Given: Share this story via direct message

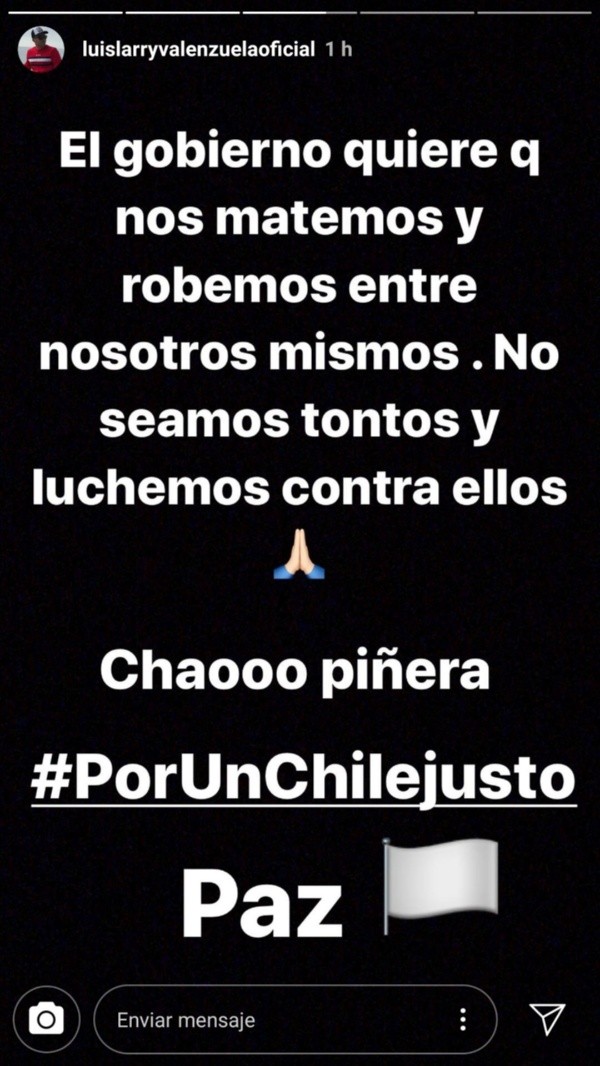Looking at the screenshot, I should click(547, 1018).
